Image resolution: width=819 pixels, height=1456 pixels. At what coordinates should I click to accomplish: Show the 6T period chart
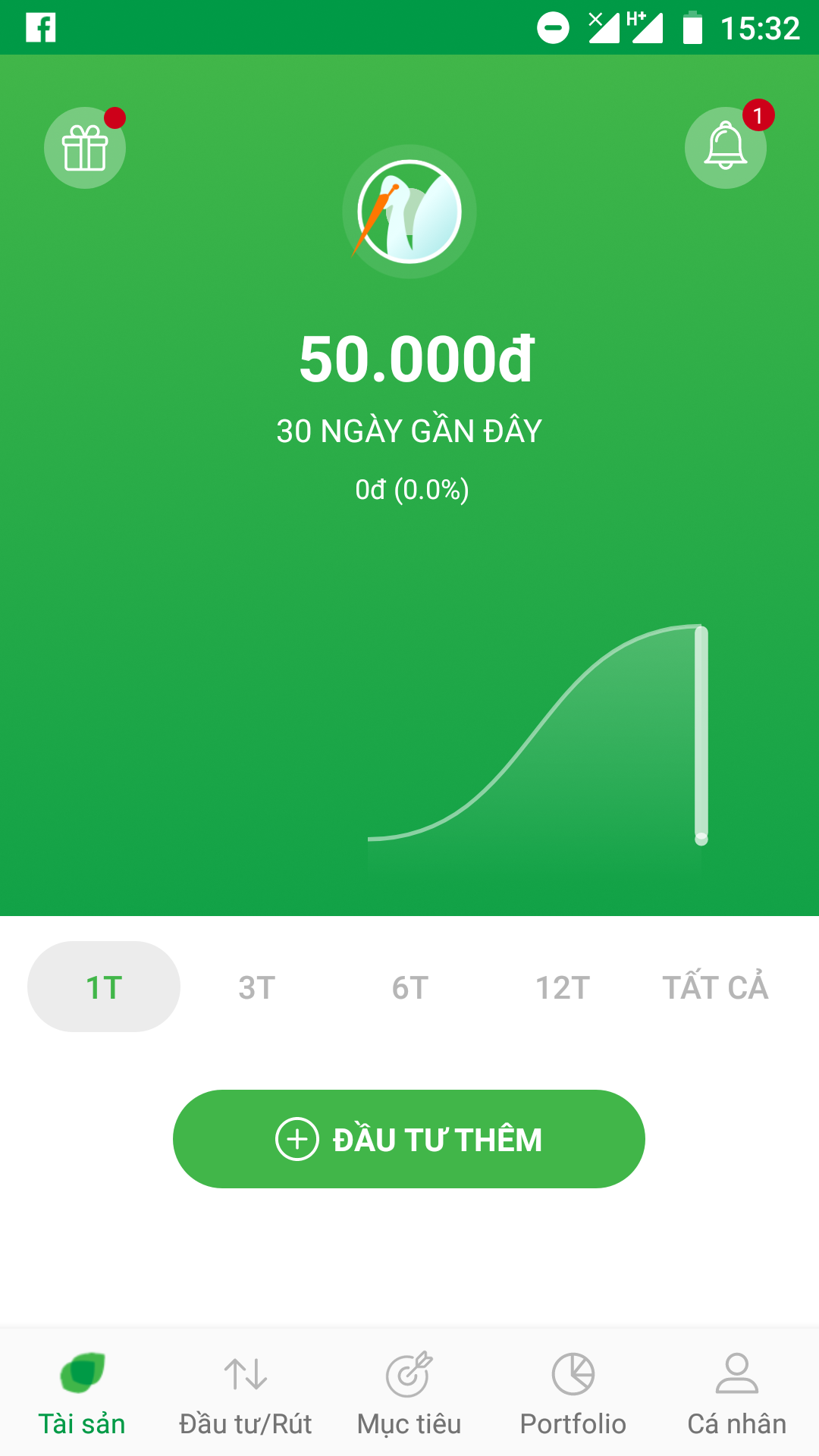(x=410, y=987)
